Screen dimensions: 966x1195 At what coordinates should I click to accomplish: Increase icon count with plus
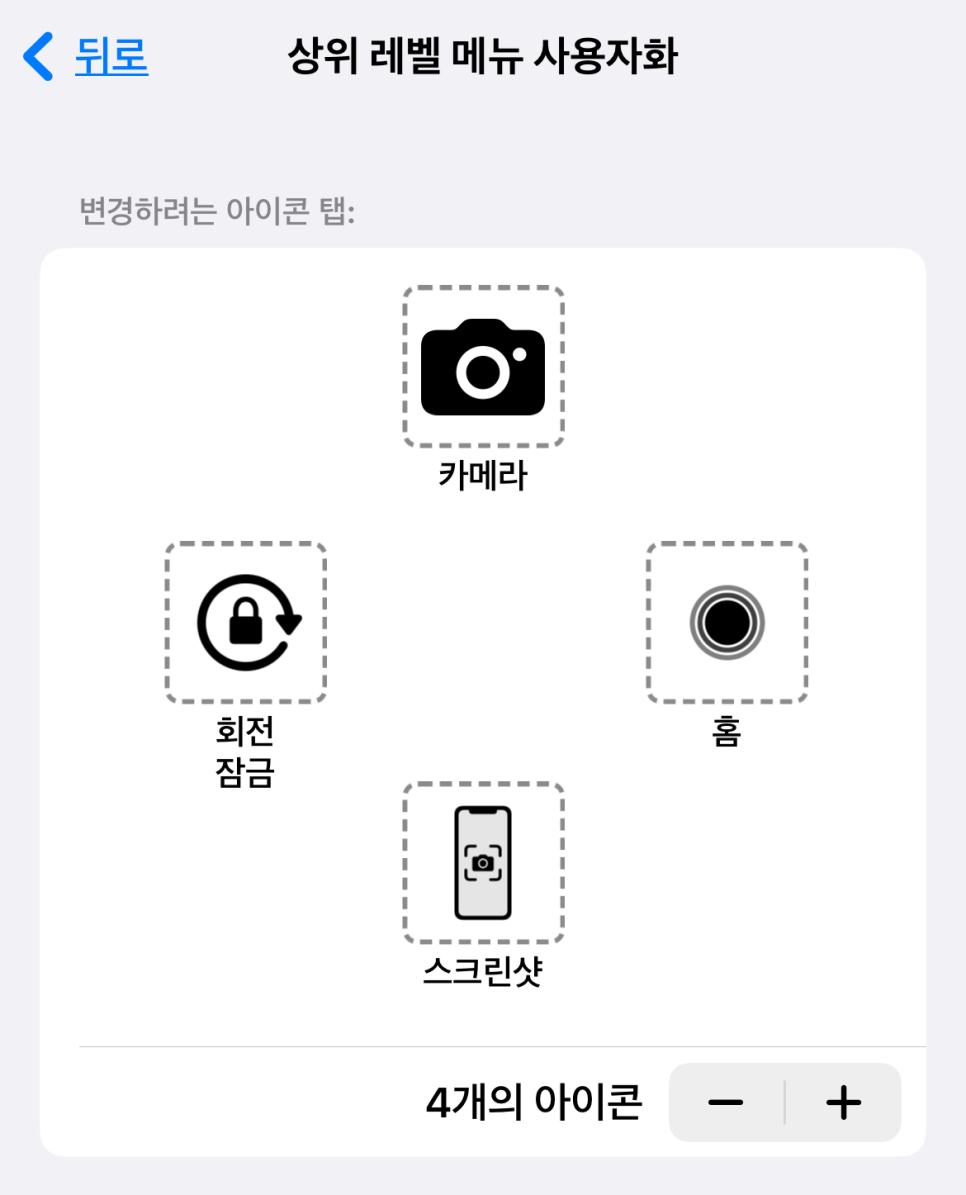[x=843, y=1103]
